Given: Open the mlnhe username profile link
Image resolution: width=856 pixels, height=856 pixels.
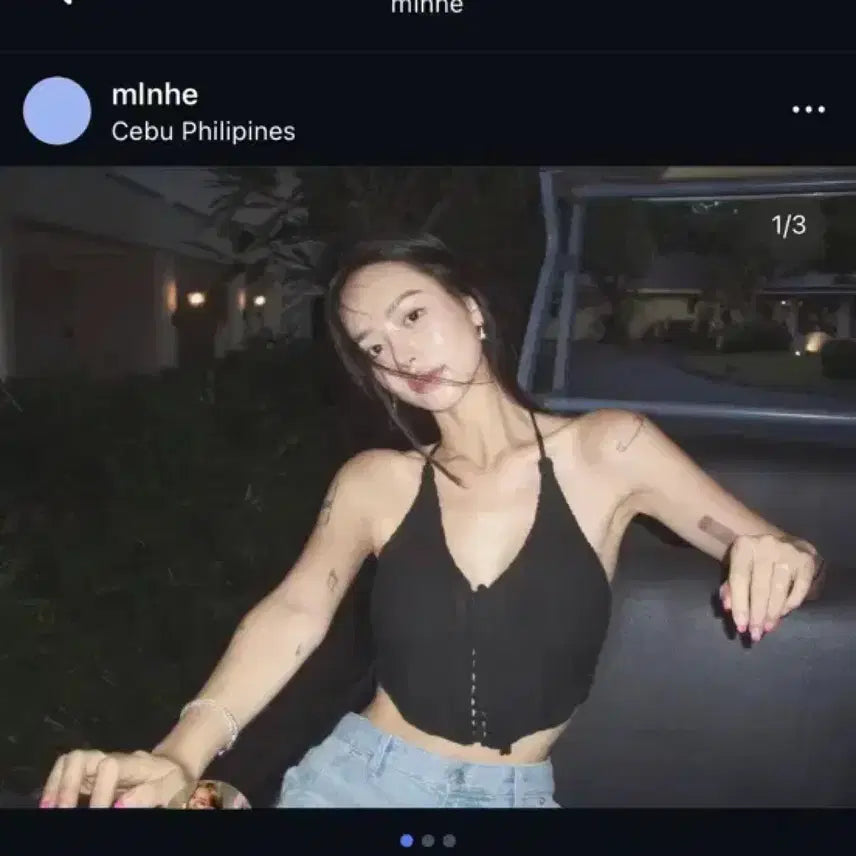Looking at the screenshot, I should tap(154, 95).
